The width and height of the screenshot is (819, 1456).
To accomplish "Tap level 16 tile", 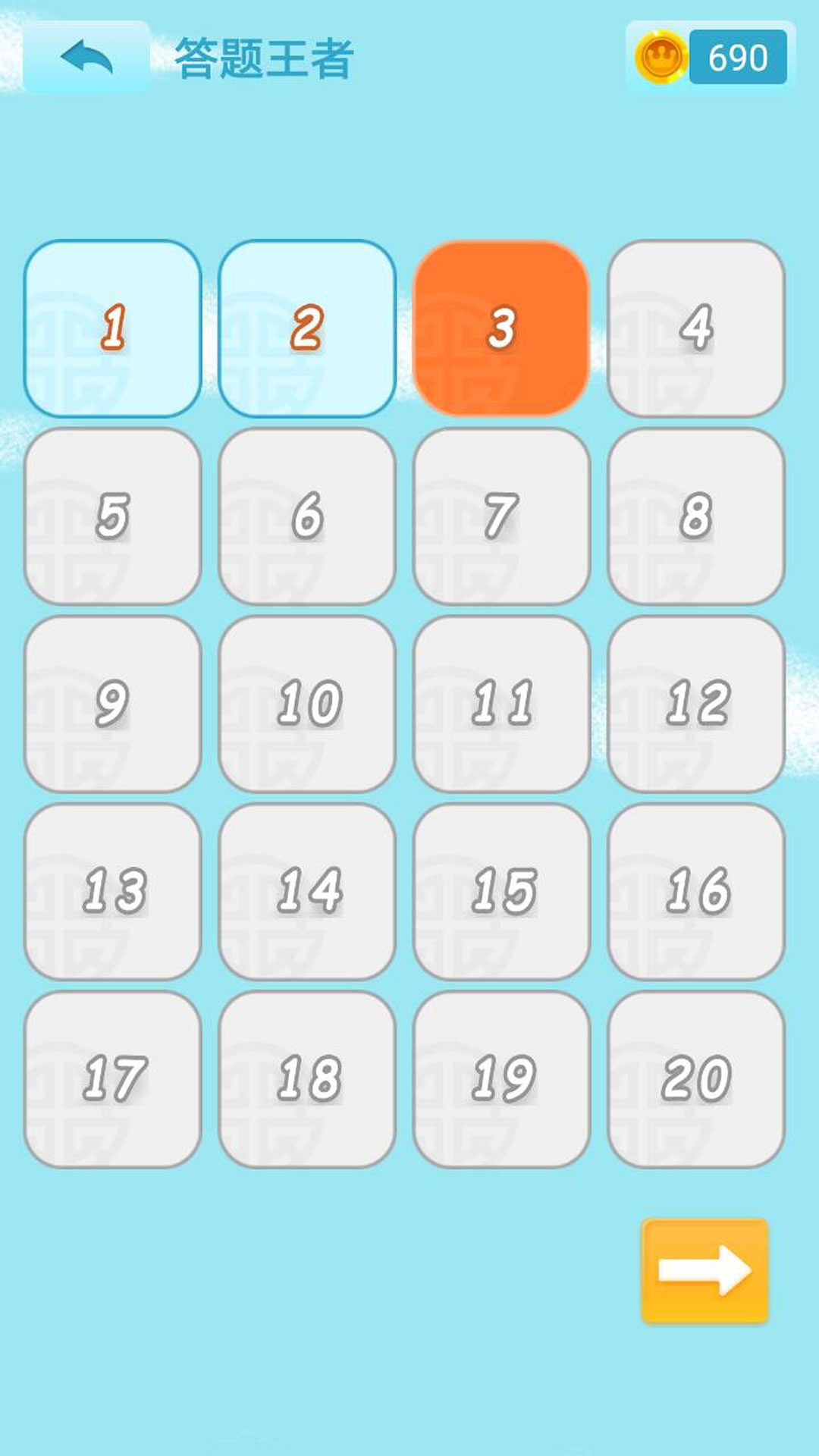I will pyautogui.click(x=696, y=891).
